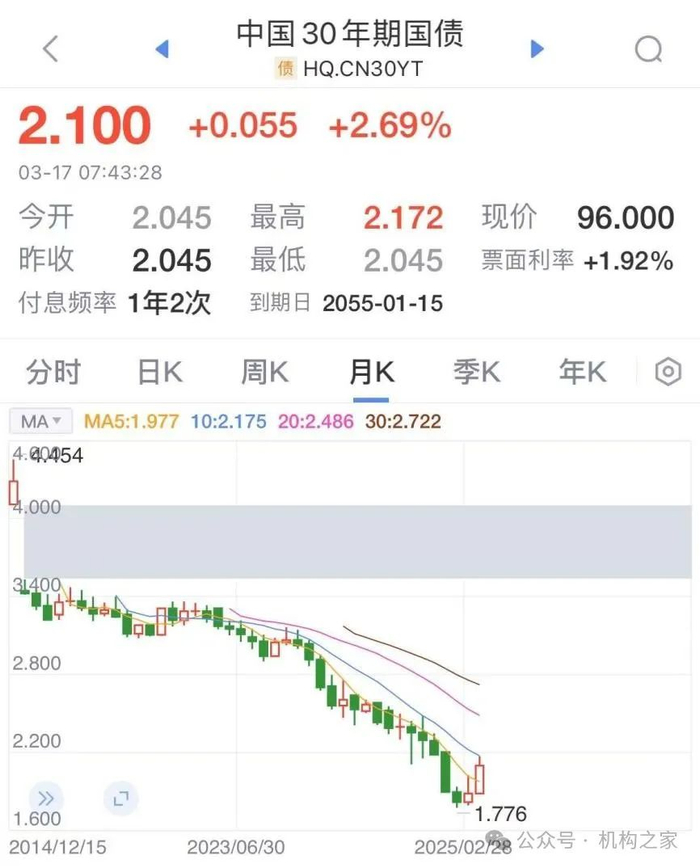Jump to the next security with the right triangle
Screen dimensions: 700x868
(537, 49)
